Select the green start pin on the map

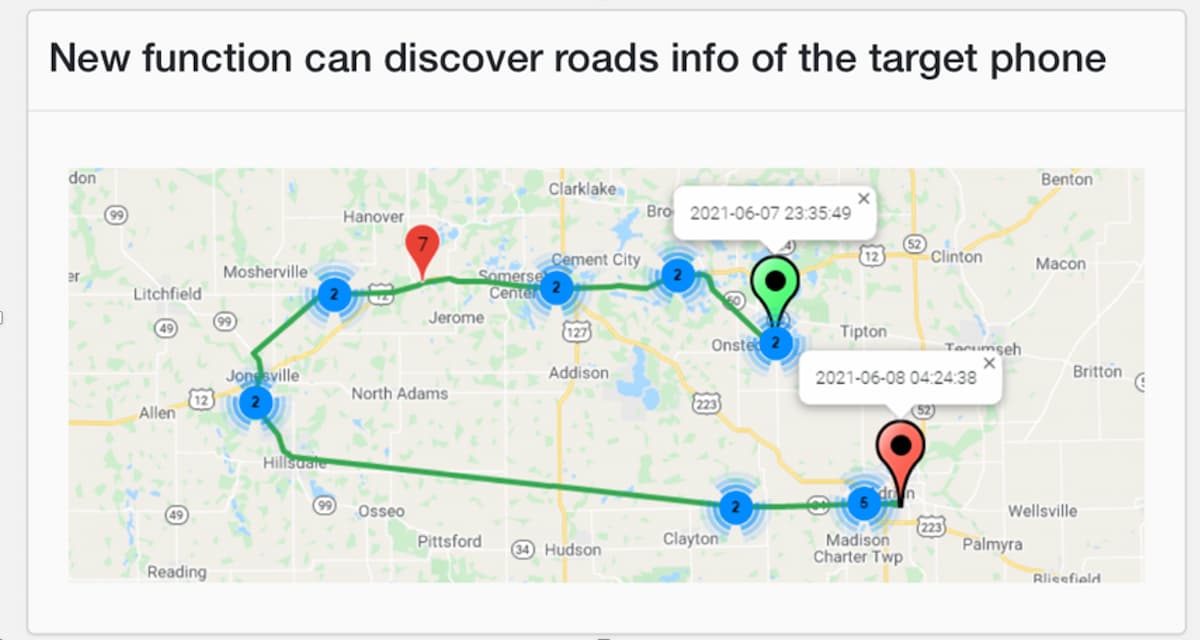[x=776, y=282]
